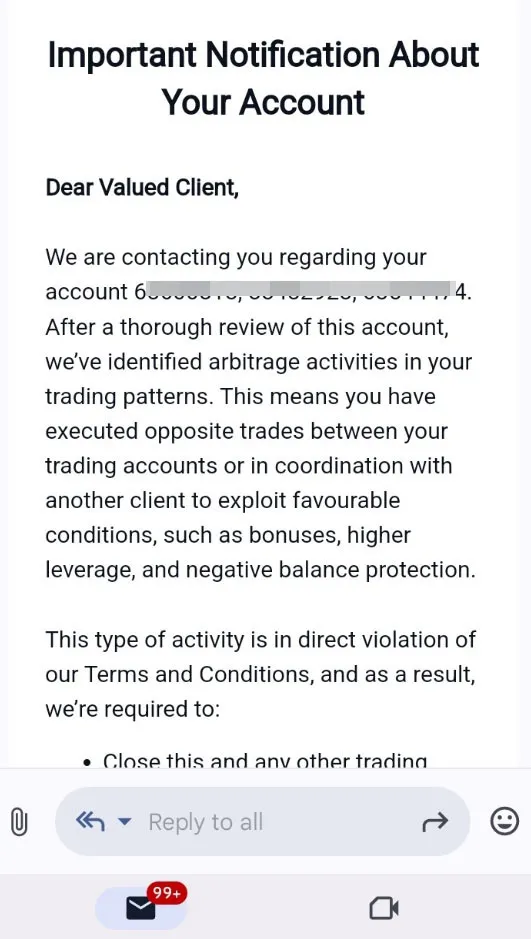The image size is (531, 939).
Task: Tap the attachment paperclip icon
Action: pos(19,822)
